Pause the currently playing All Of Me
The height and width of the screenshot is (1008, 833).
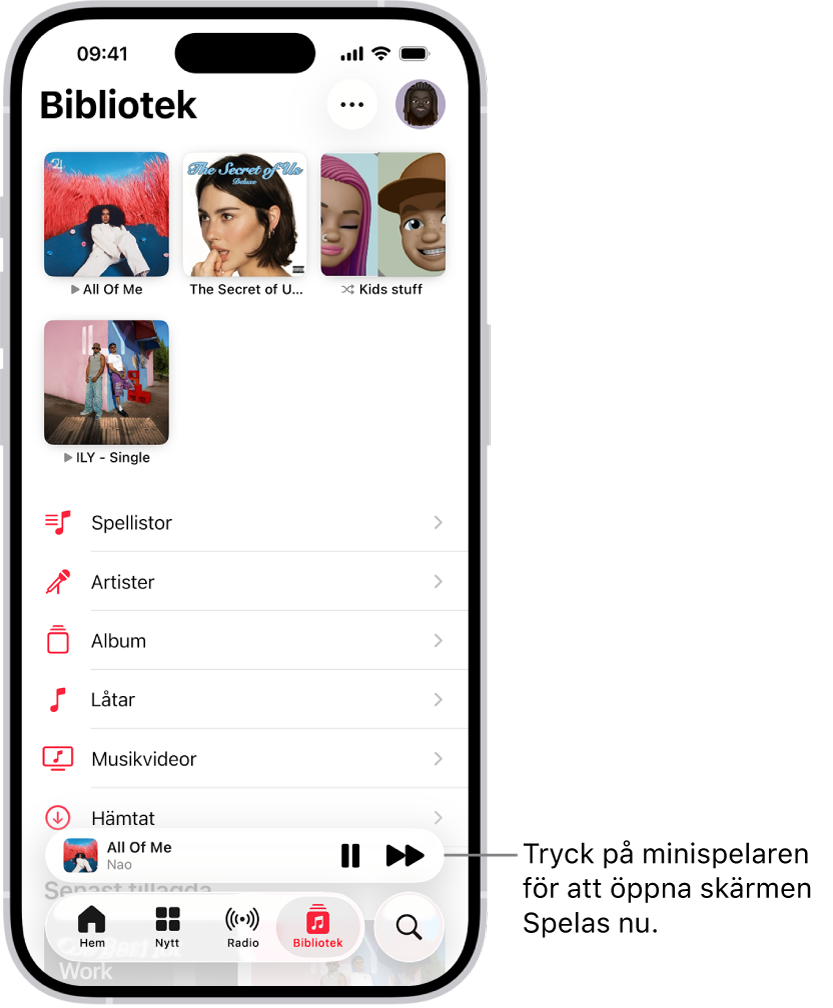[350, 855]
